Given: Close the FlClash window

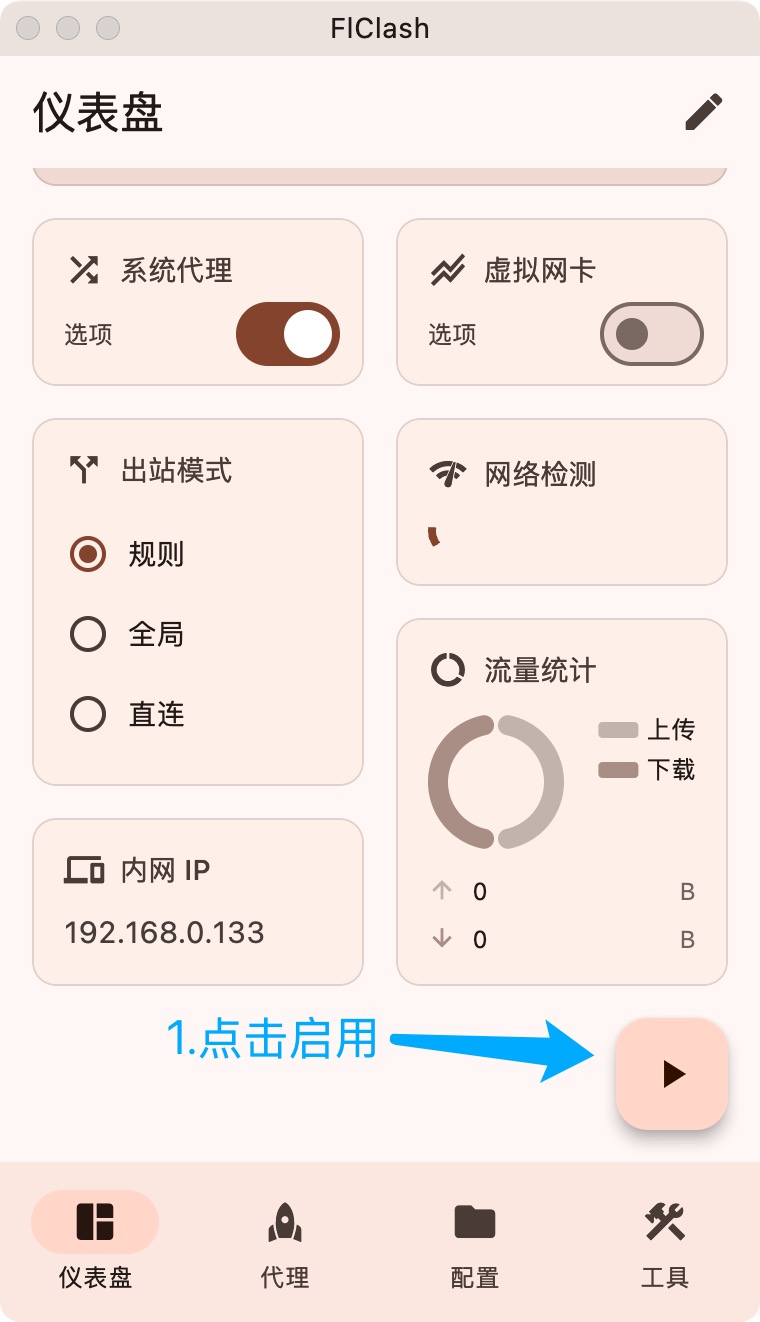Looking at the screenshot, I should tap(28, 28).
